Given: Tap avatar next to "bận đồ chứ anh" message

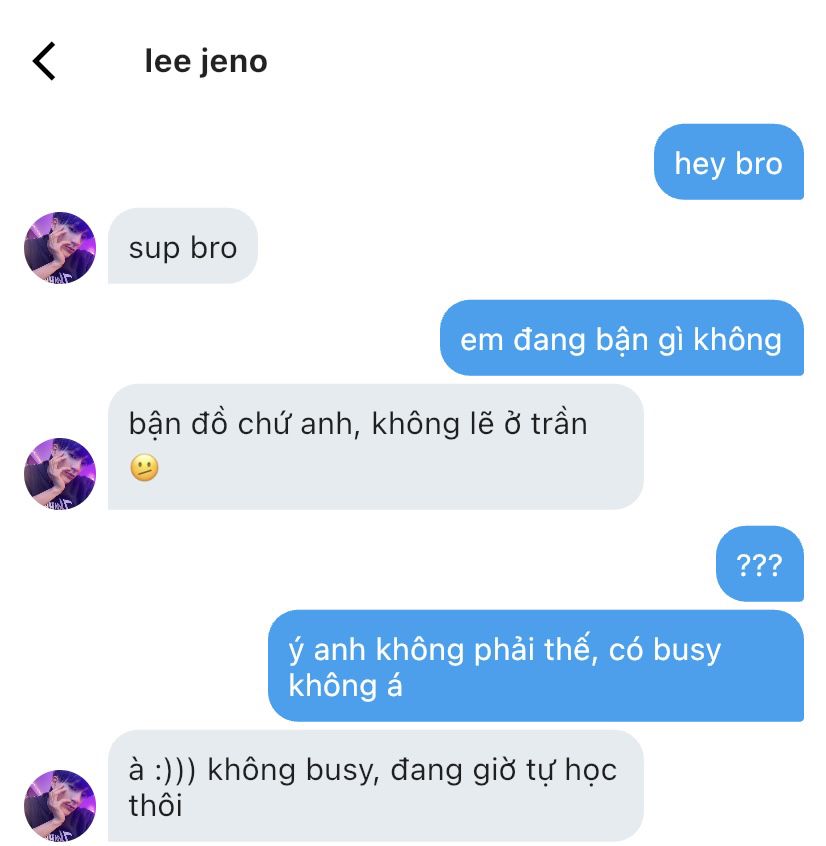Looking at the screenshot, I should tap(60, 472).
